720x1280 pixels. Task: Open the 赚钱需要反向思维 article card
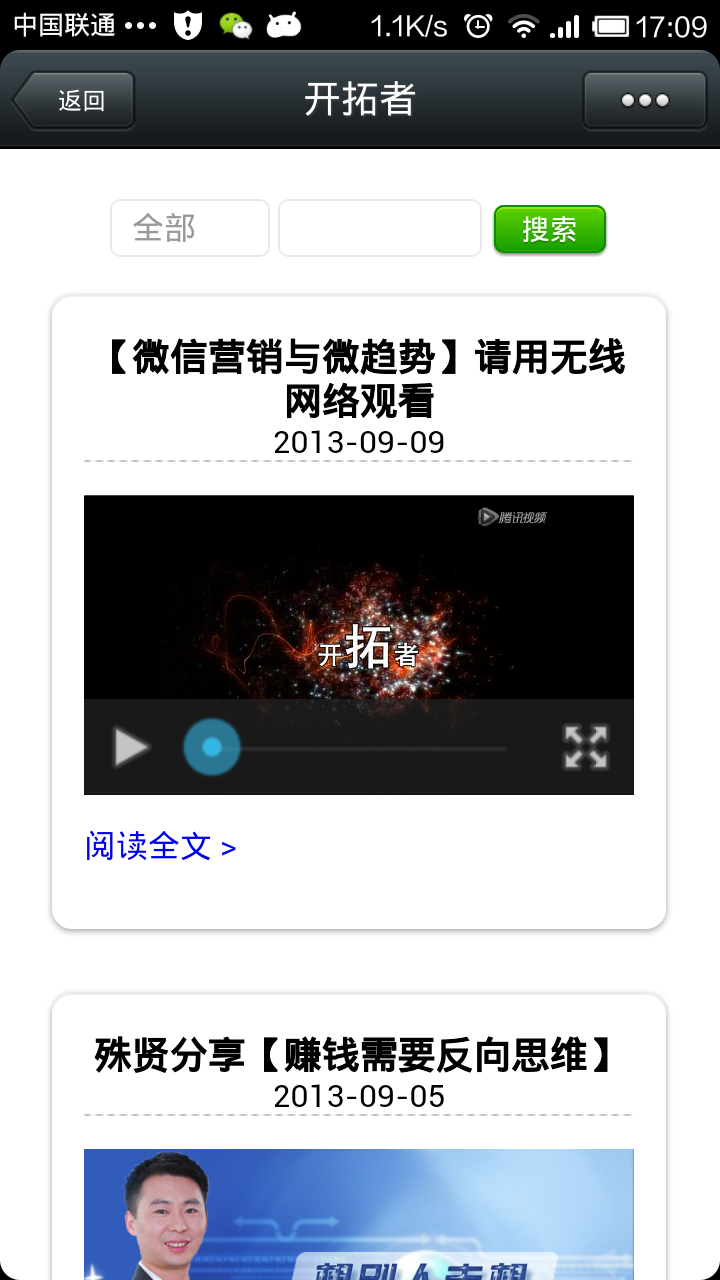pyautogui.click(x=356, y=1055)
